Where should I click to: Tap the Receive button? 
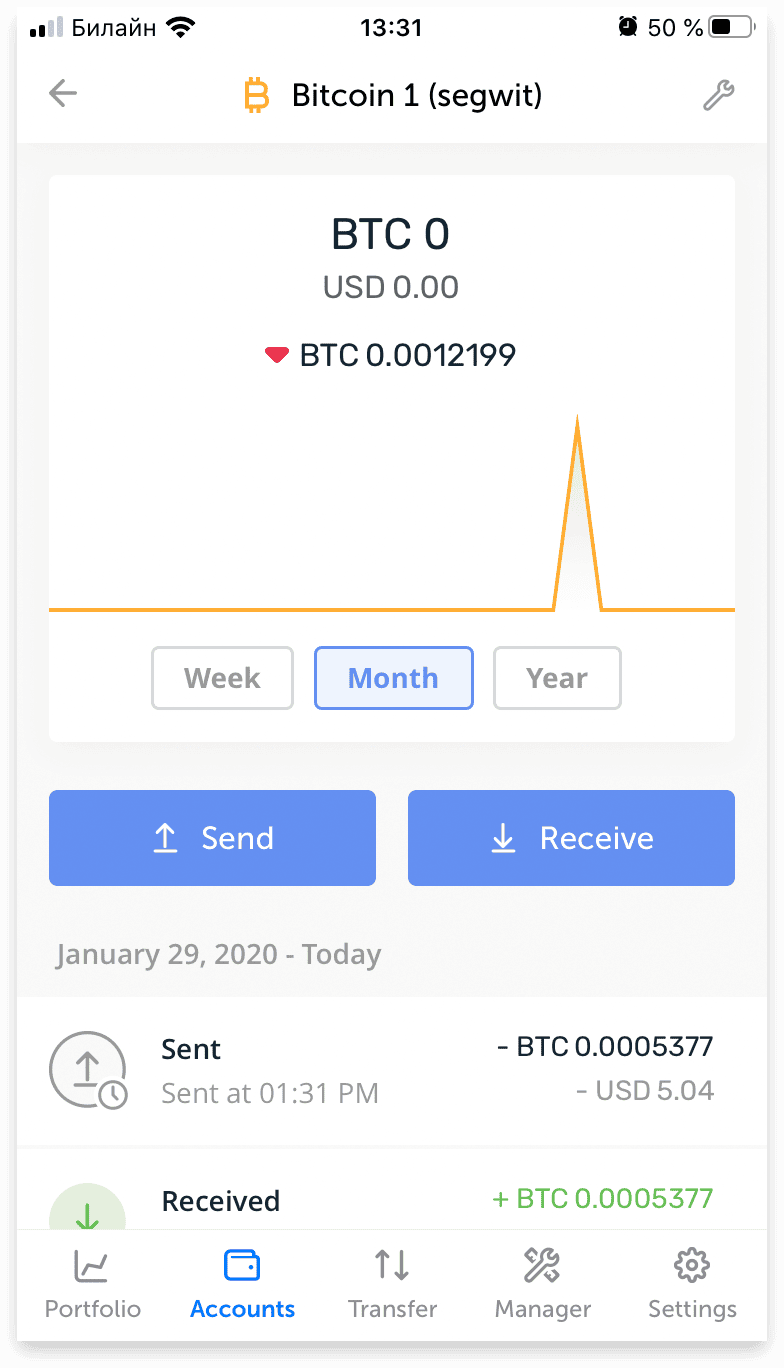pos(571,838)
